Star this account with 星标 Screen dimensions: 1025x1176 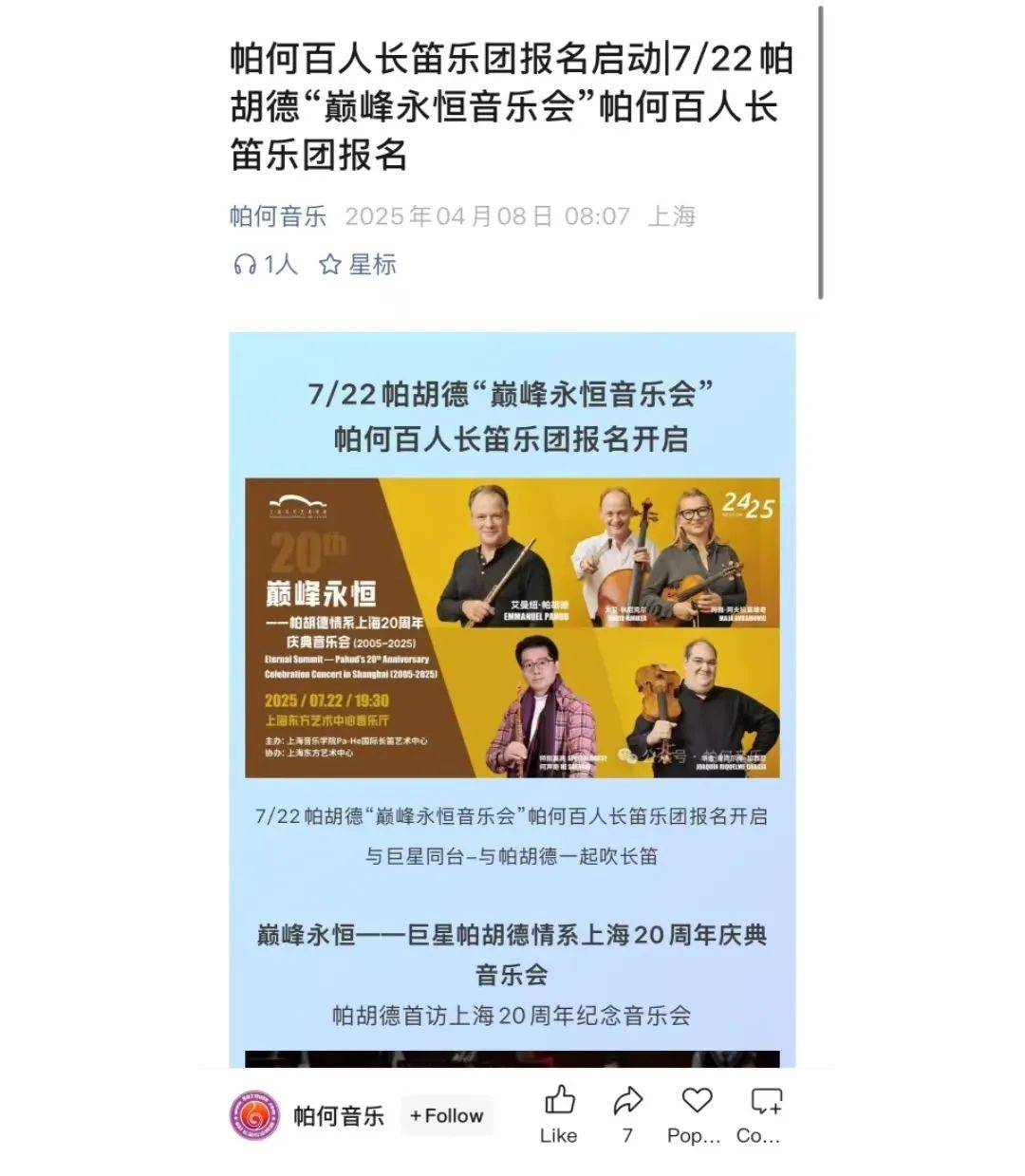(358, 265)
